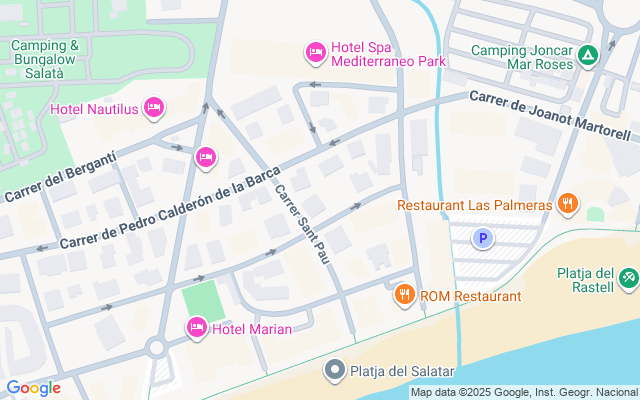
Task: Tap the Platja del Salatar marker
Action: (335, 371)
